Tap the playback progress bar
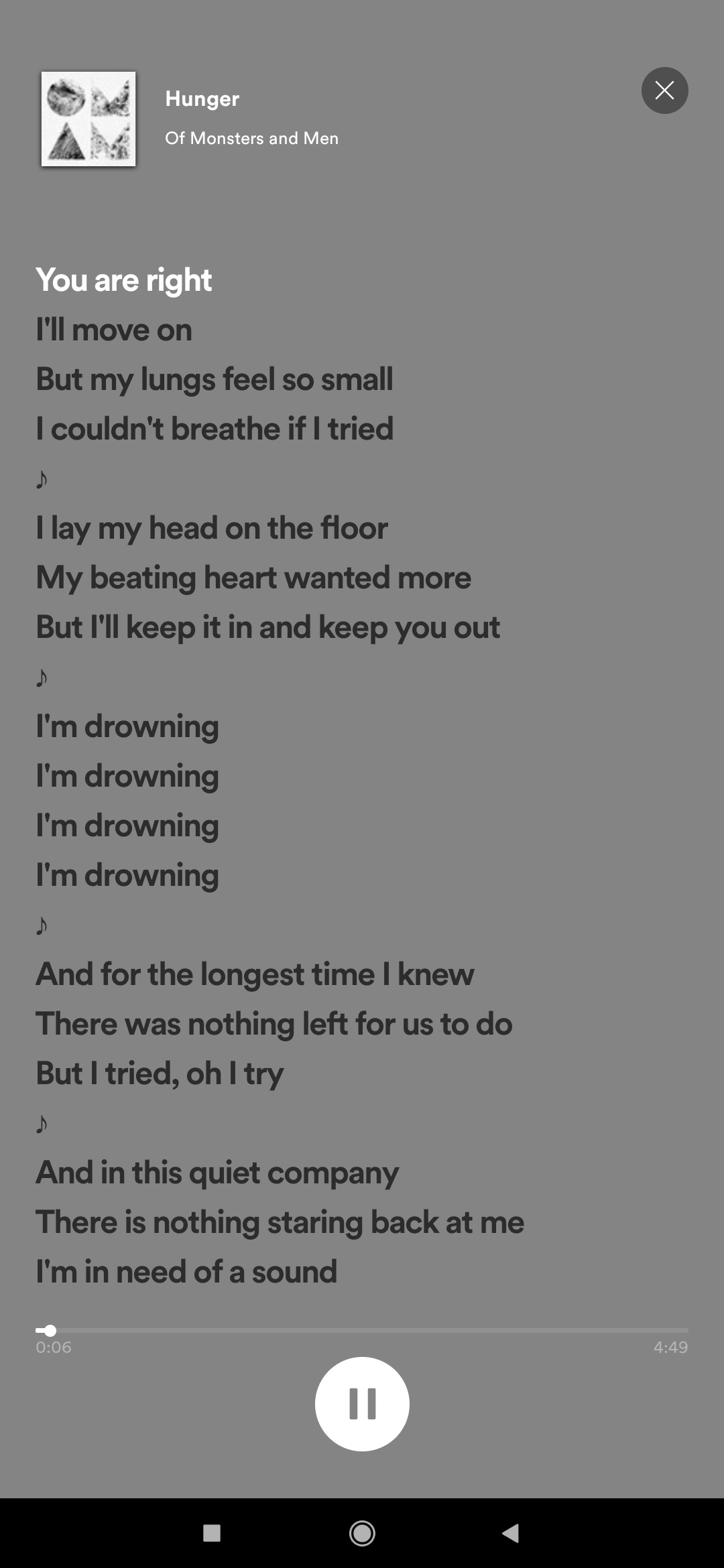The width and height of the screenshot is (724, 1568). (362, 1330)
